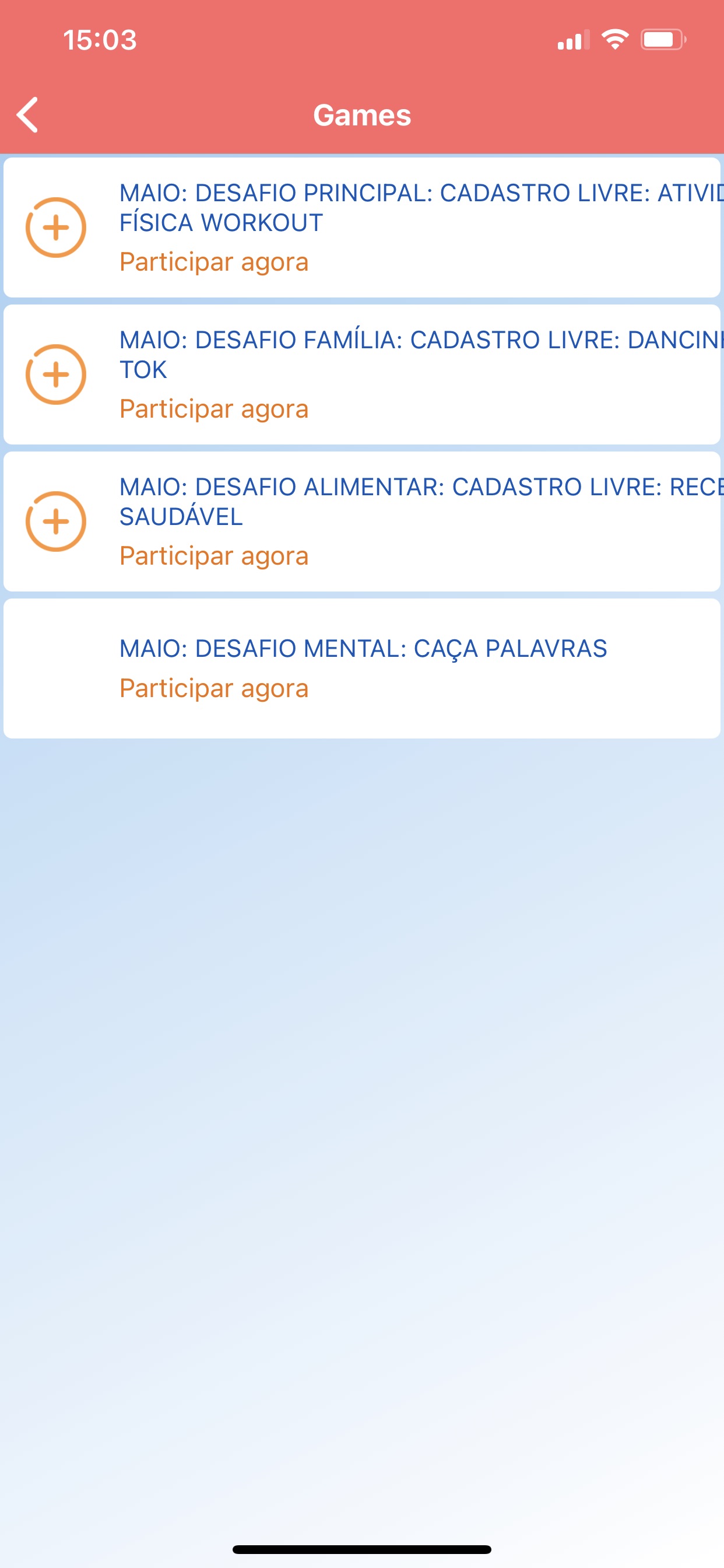Select Participar agora under Desafio Principal
The width and height of the screenshot is (724, 1568).
click(214, 262)
